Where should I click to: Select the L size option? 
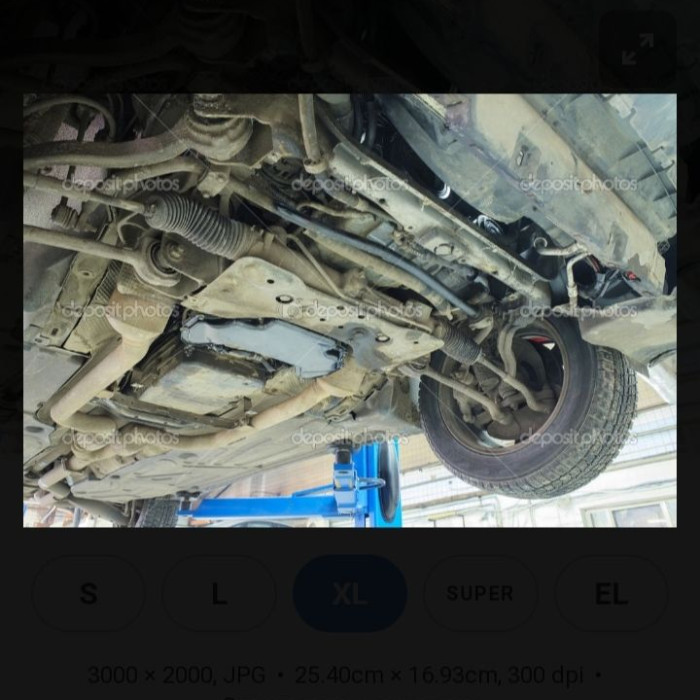point(219,593)
